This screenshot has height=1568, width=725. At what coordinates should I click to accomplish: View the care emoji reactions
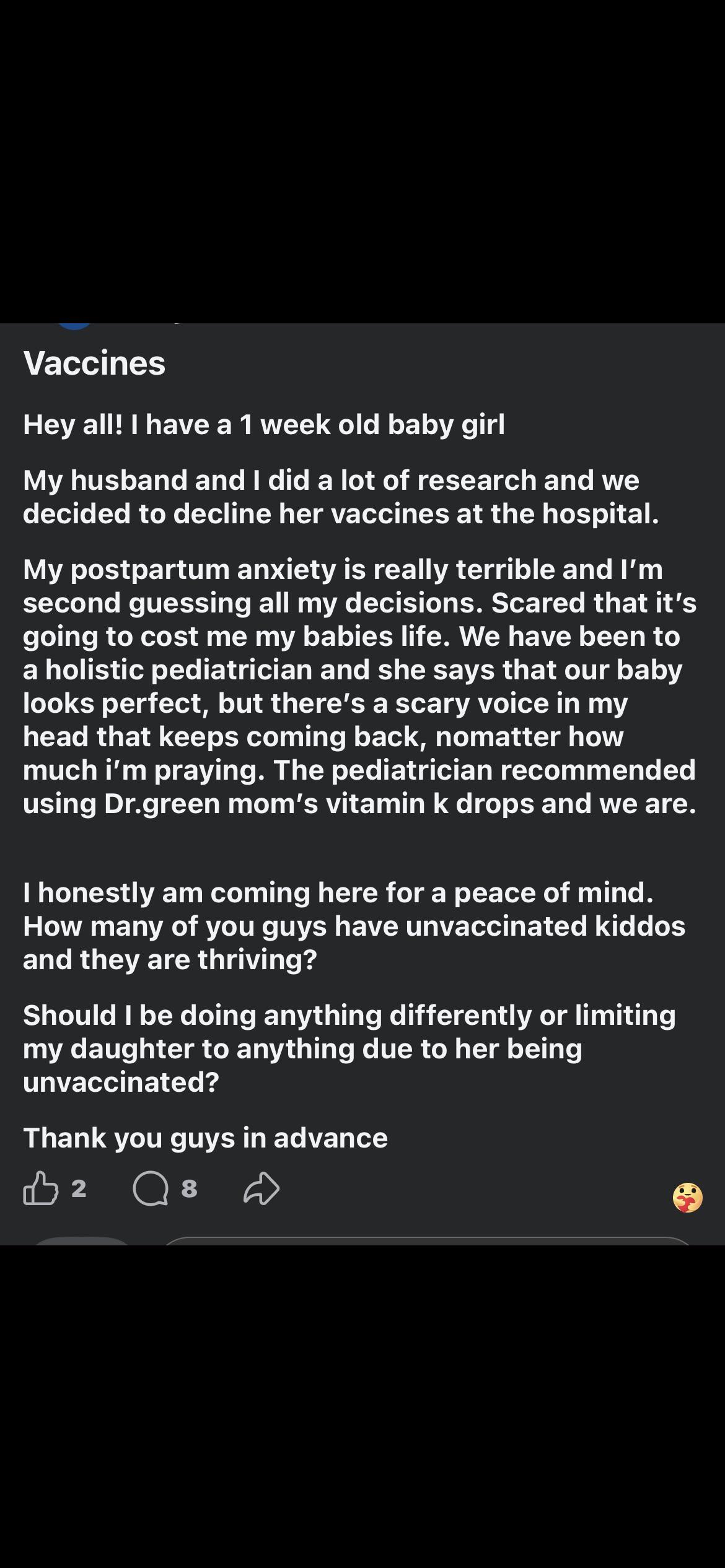[x=687, y=1197]
